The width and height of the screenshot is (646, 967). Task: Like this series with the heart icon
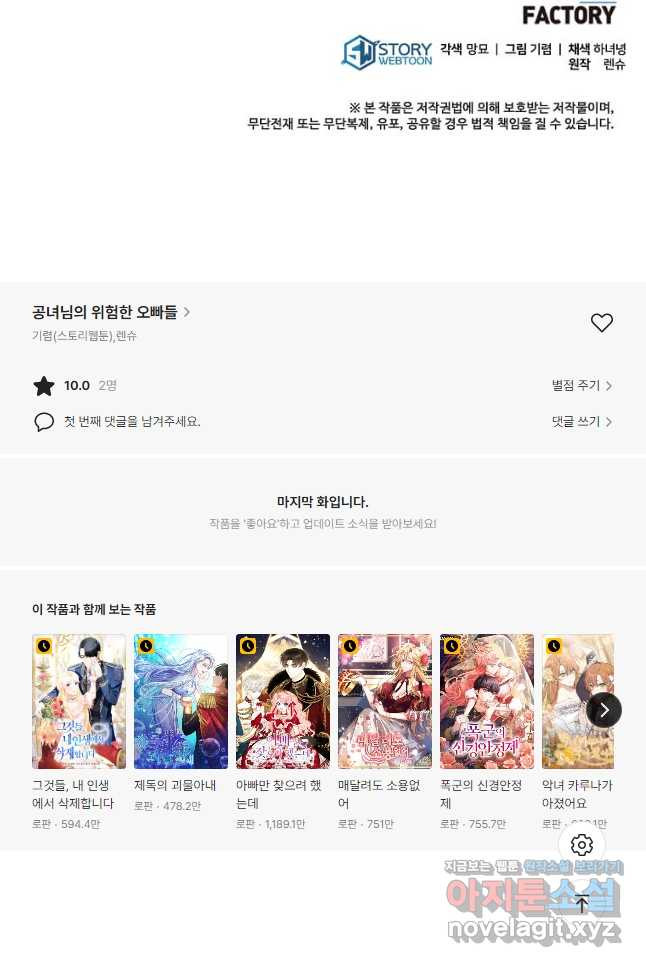click(601, 323)
